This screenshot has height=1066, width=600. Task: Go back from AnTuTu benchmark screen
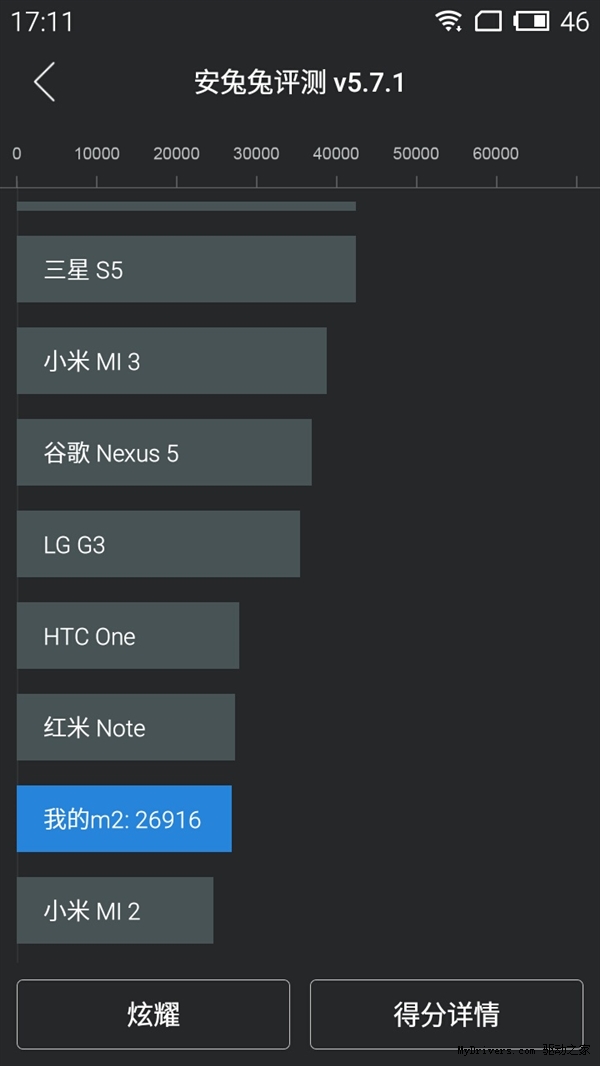point(45,82)
